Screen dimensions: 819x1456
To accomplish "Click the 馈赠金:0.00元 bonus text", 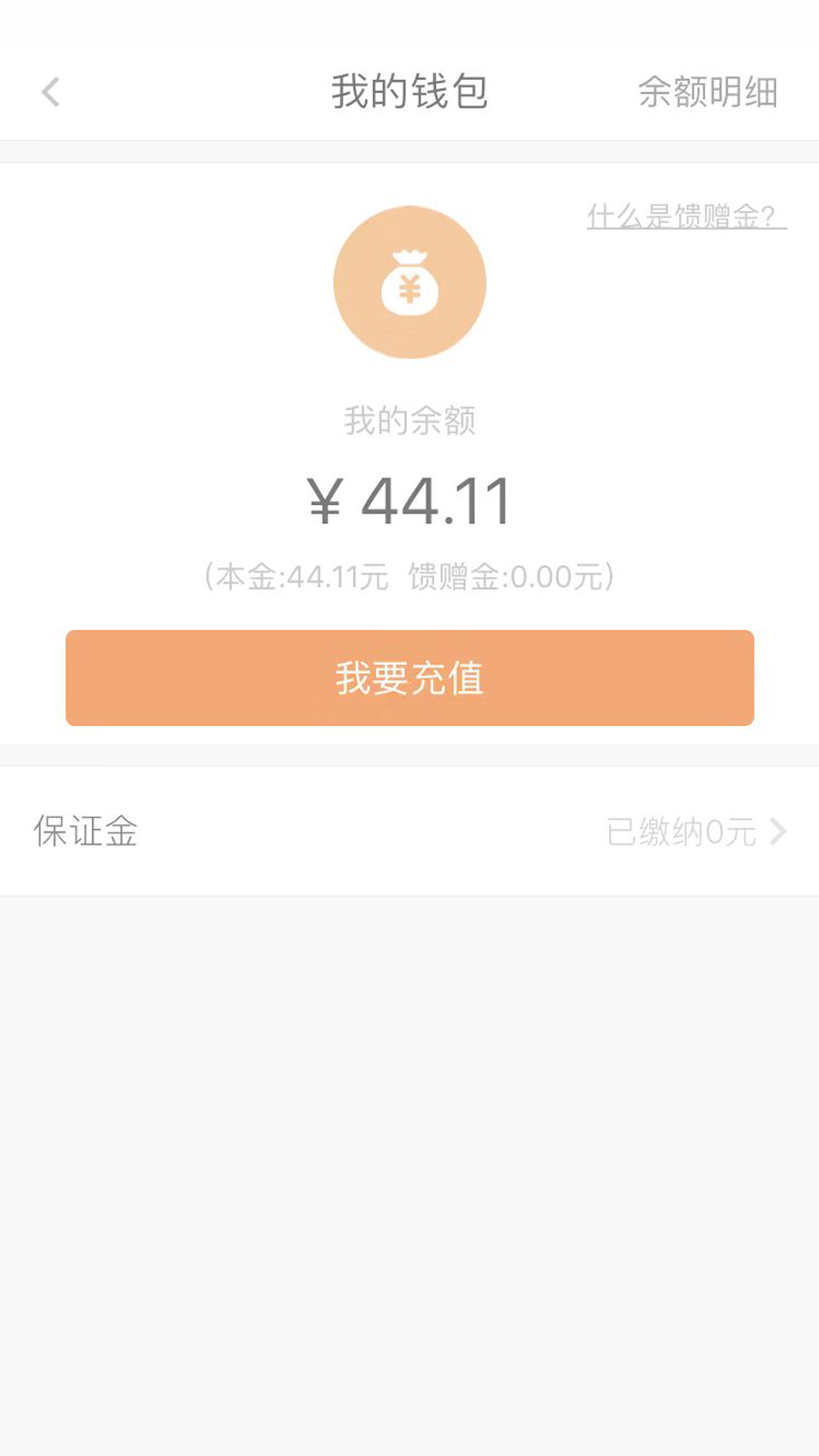I will coord(510,575).
